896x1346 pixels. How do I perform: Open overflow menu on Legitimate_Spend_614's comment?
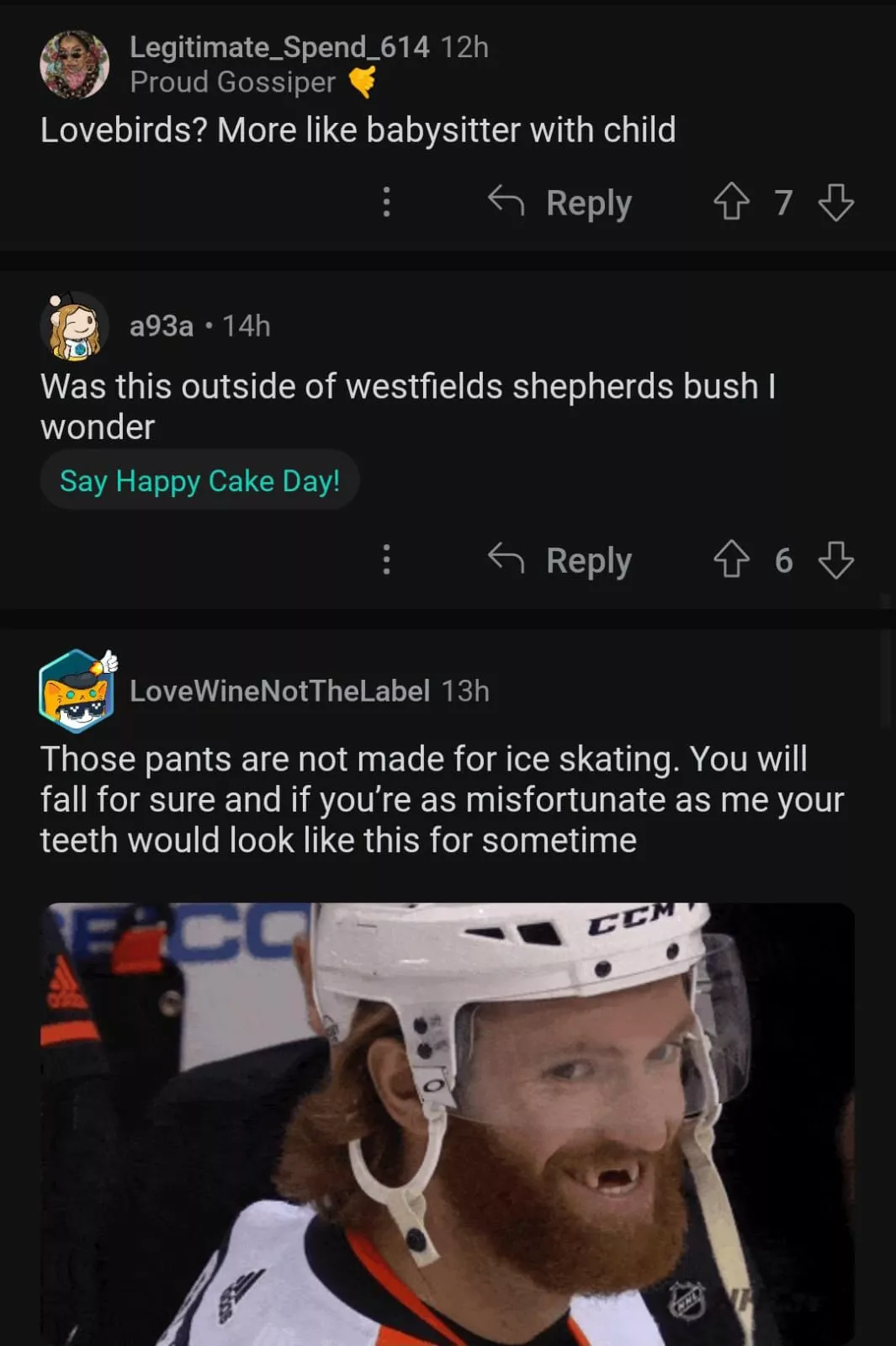pos(386,202)
